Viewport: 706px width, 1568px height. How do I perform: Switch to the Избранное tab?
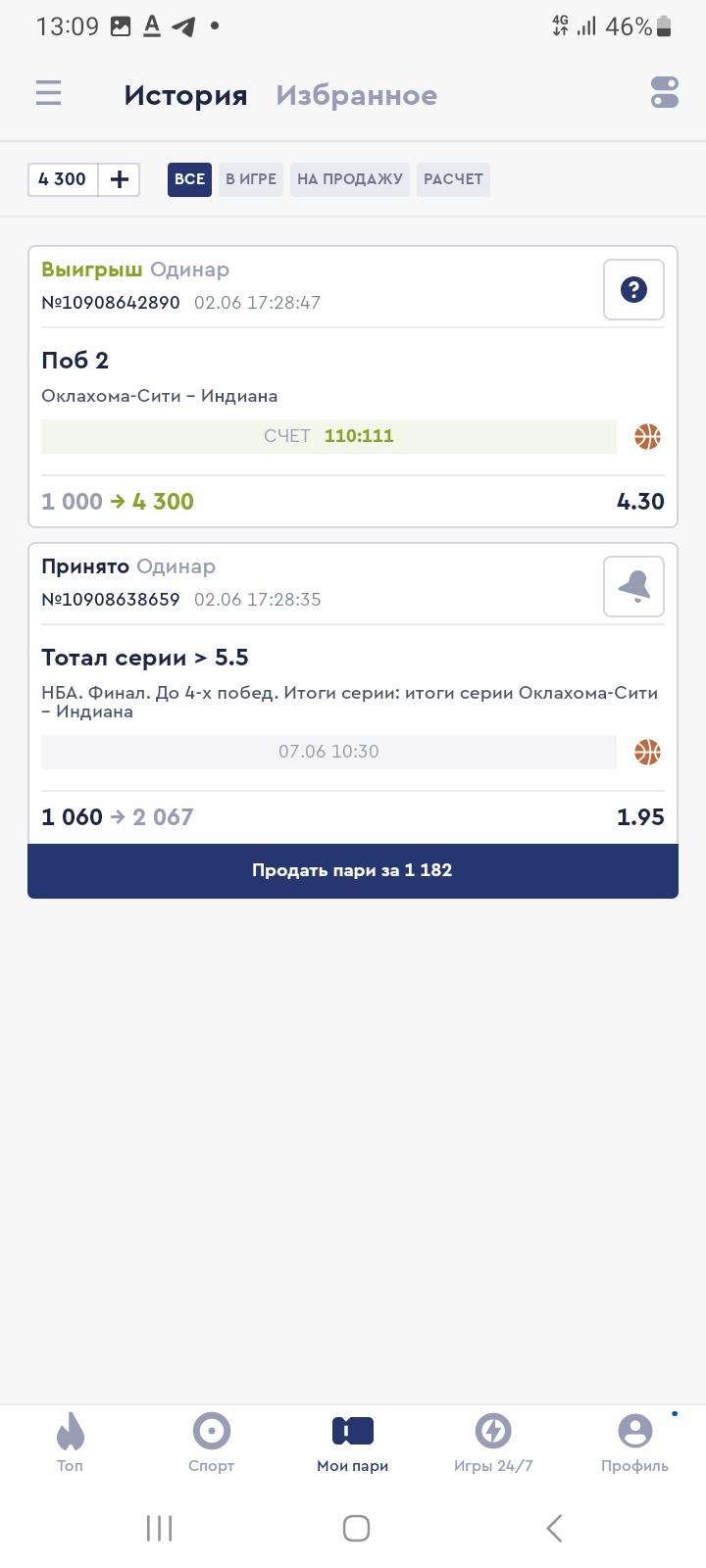tap(356, 95)
